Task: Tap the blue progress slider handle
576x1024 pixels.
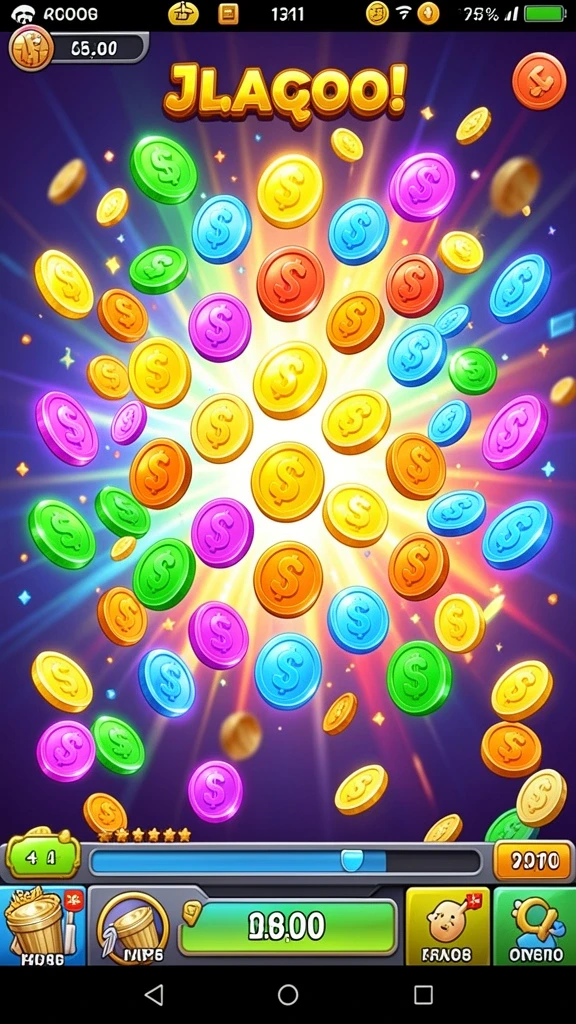Action: [352, 860]
